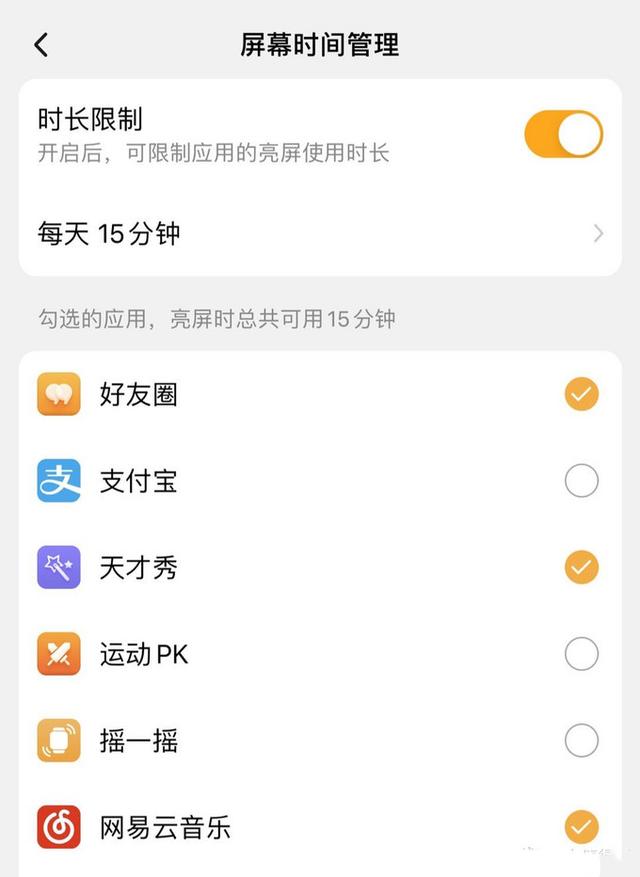Check 支付宝 for the time limit
Viewport: 640px width, 877px height.
pyautogui.click(x=581, y=481)
